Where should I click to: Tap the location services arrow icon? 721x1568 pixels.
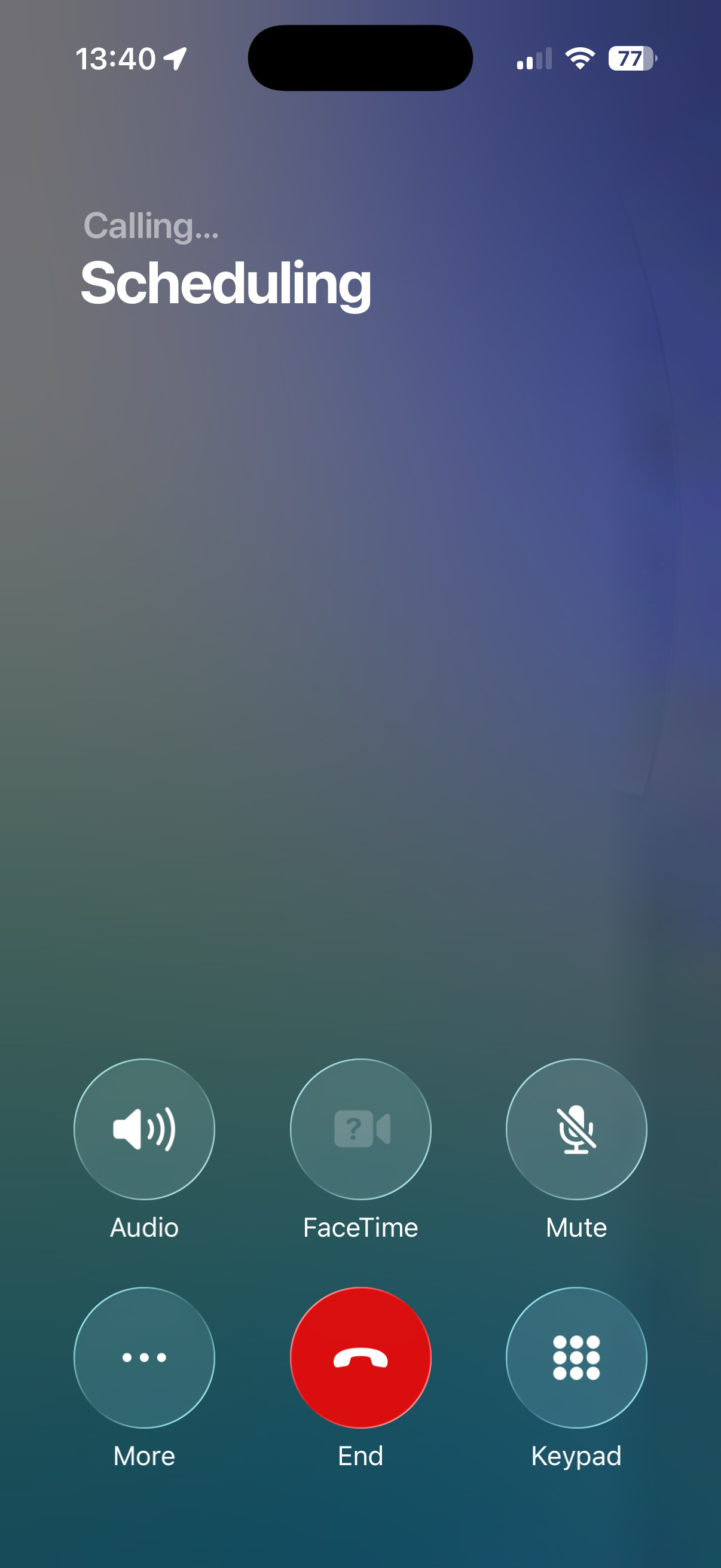[x=175, y=58]
